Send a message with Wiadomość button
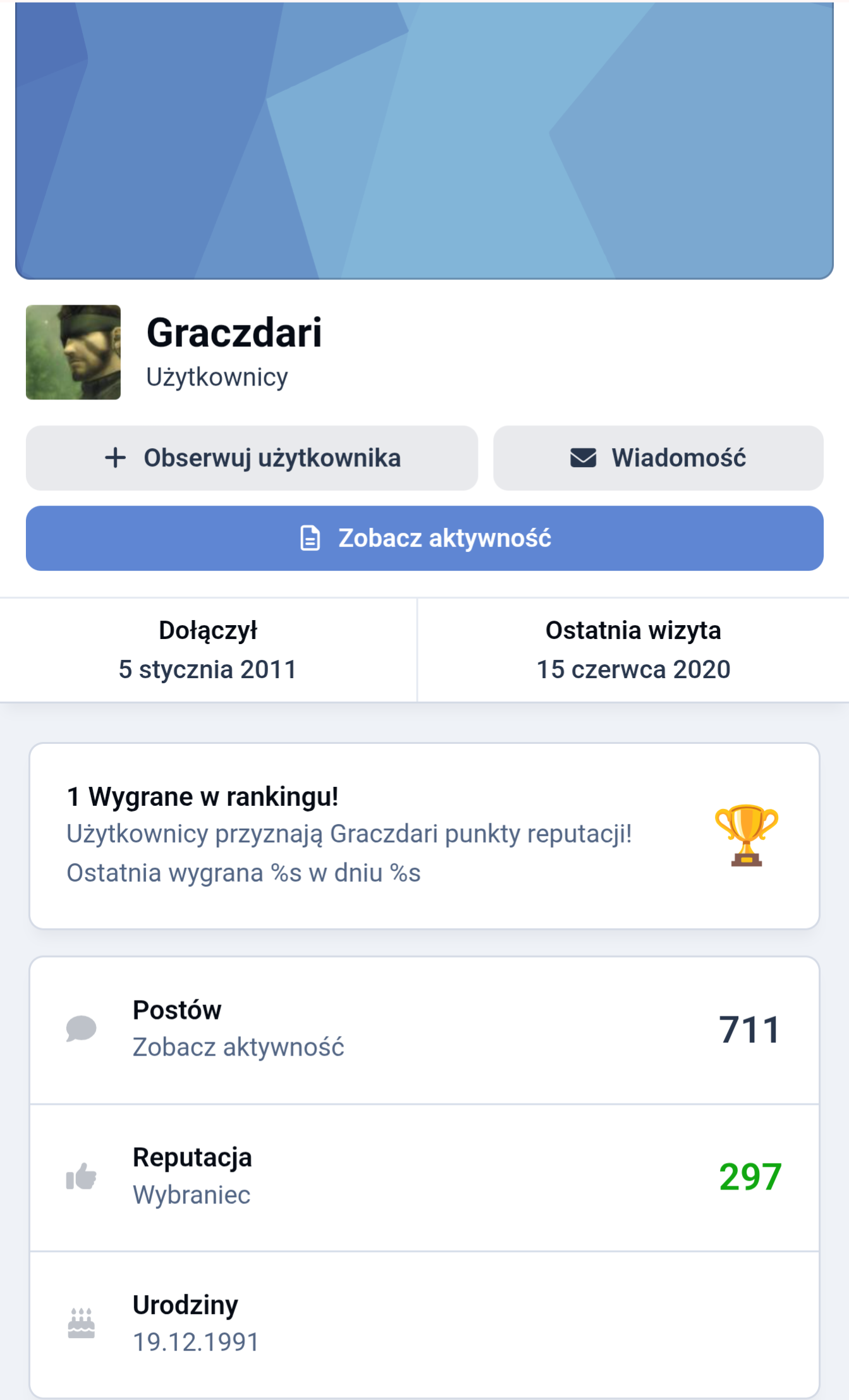 [657, 458]
